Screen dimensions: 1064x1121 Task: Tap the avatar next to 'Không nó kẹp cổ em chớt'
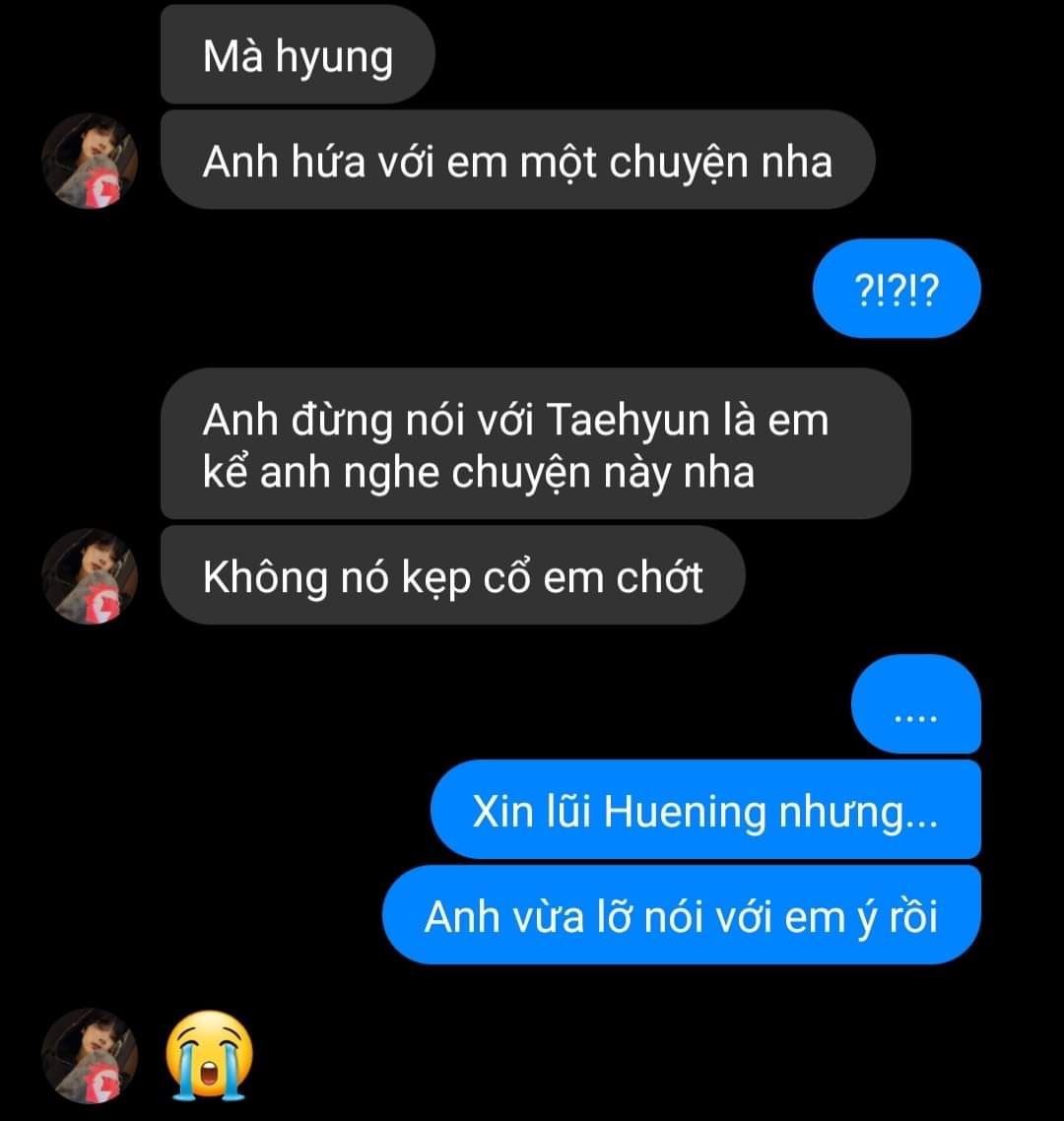[89, 575]
